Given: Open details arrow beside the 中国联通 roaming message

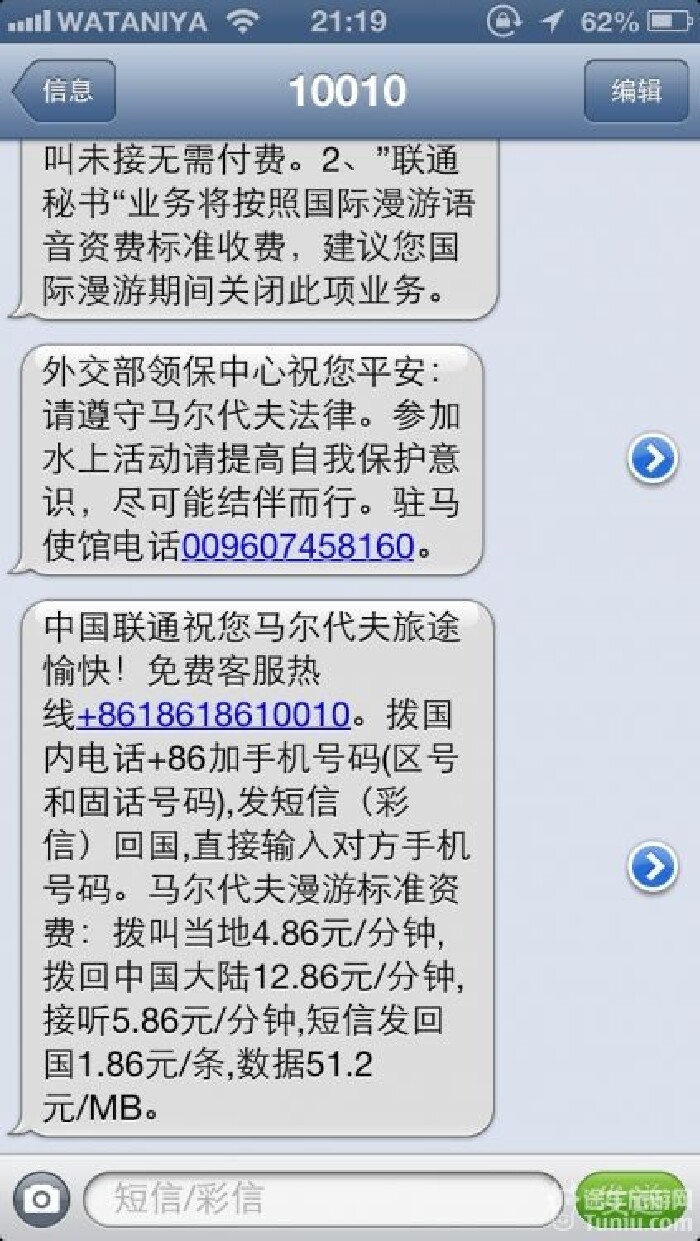Looking at the screenshot, I should [x=652, y=866].
